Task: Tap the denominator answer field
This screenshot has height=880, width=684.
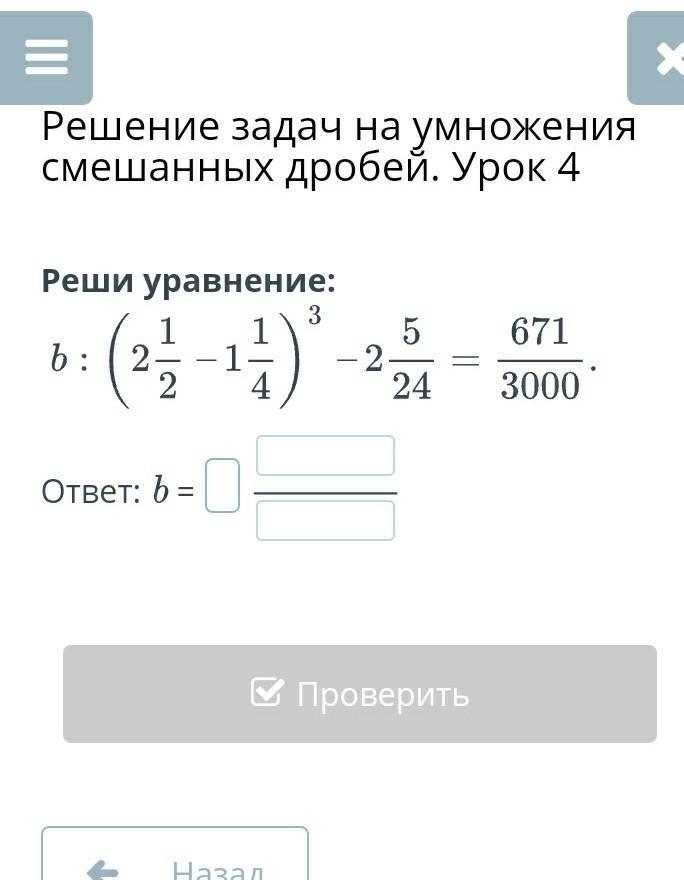Action: [325, 521]
